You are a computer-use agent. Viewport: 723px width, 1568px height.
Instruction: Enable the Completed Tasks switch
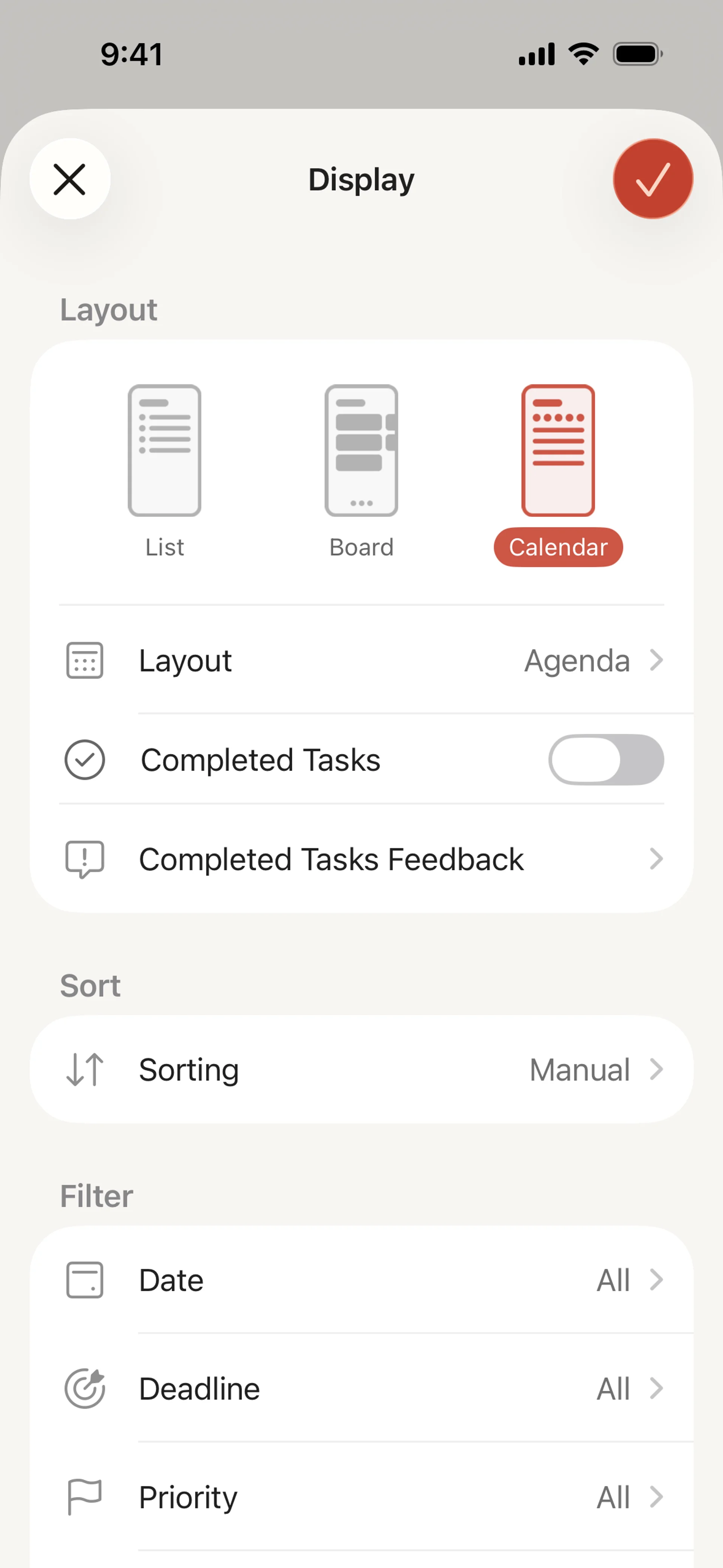(x=606, y=760)
